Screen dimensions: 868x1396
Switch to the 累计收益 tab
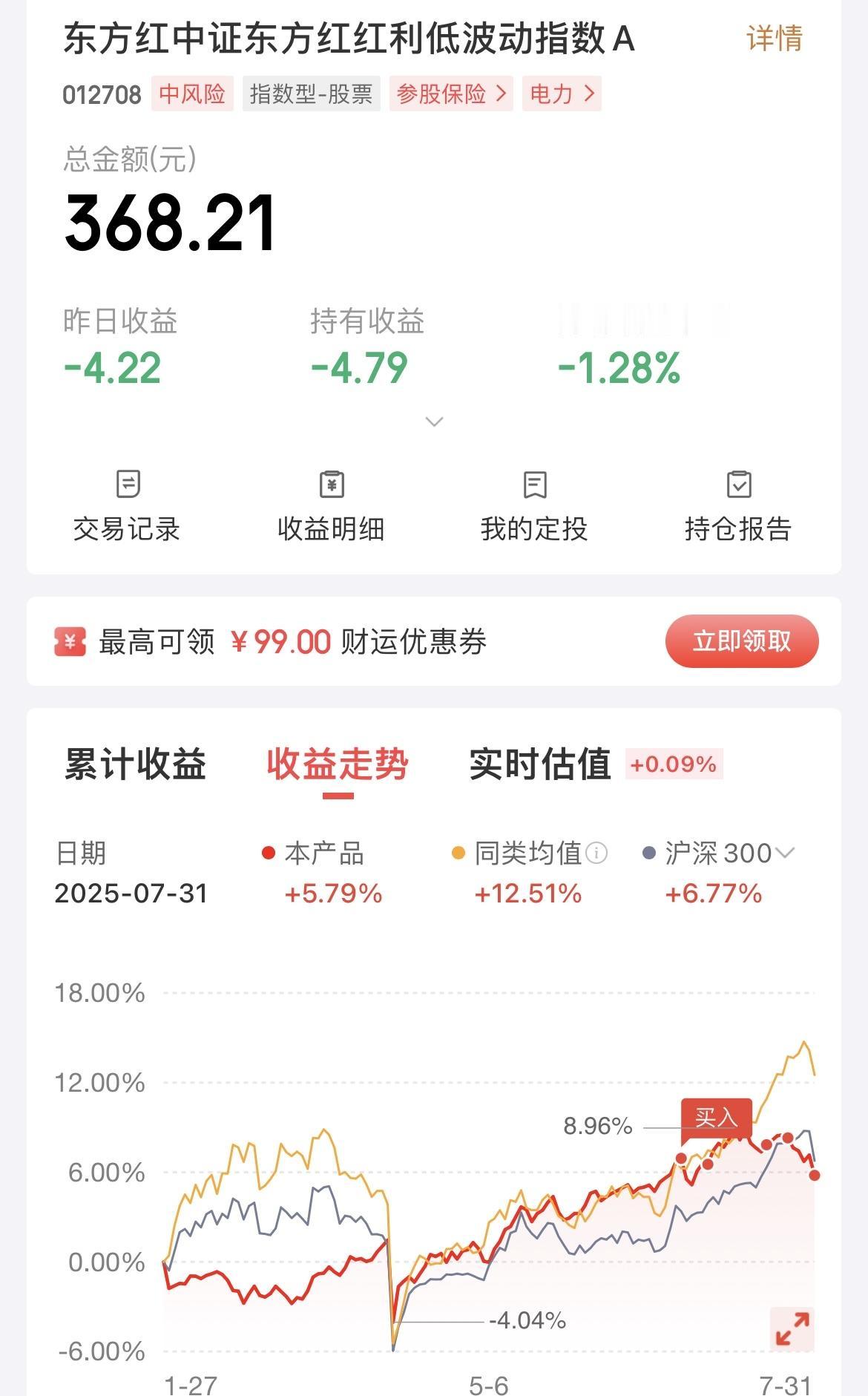pos(135,764)
